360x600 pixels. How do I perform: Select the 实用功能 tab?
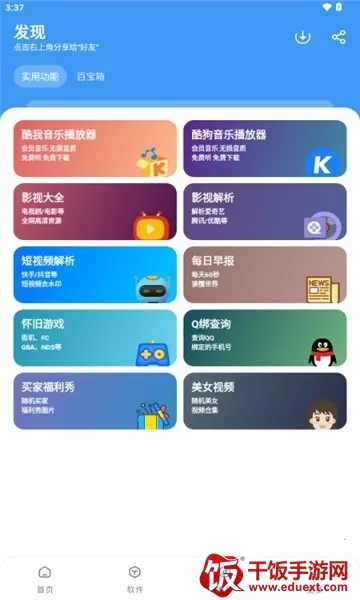[40, 77]
